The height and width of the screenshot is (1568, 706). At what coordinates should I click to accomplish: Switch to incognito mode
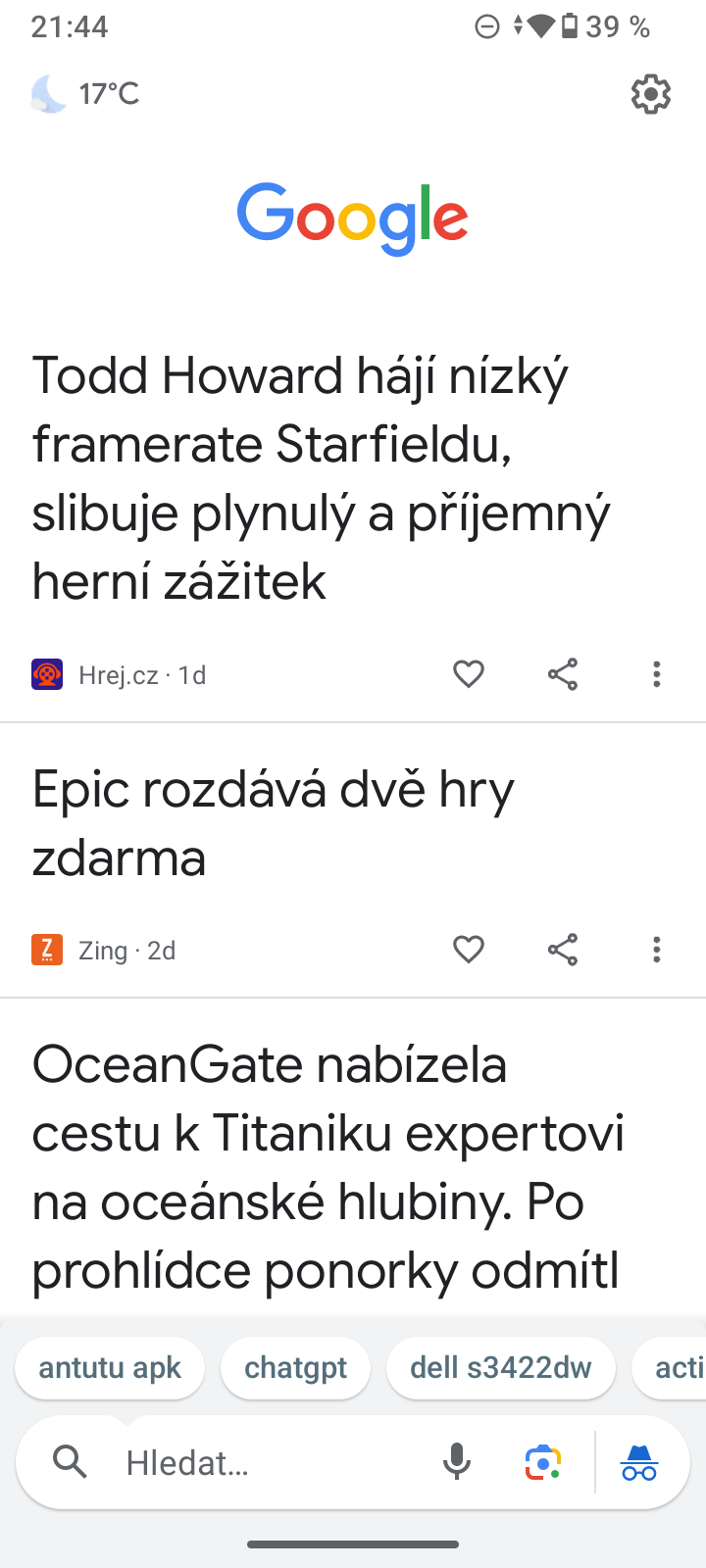point(639,1463)
